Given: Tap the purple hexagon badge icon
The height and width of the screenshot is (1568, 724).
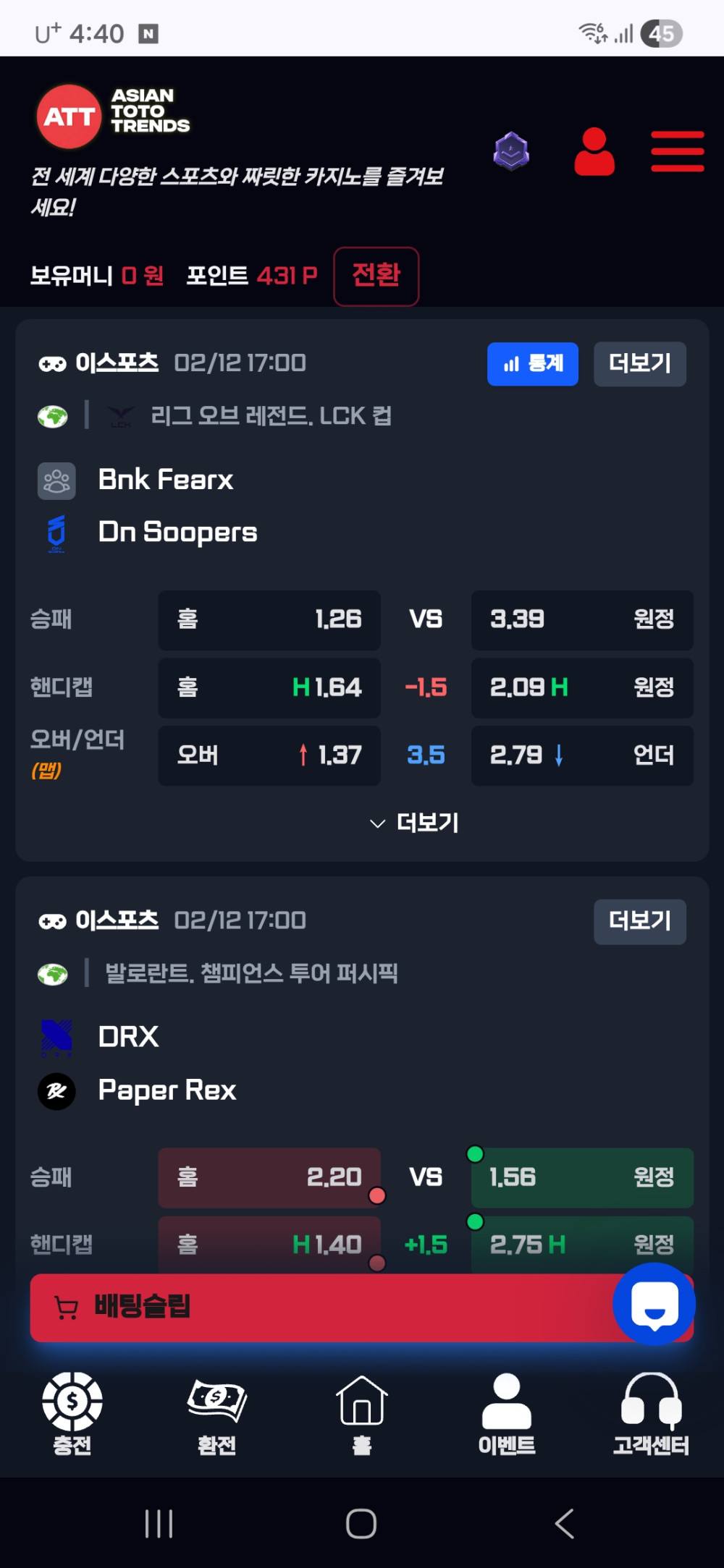Looking at the screenshot, I should [x=511, y=151].
